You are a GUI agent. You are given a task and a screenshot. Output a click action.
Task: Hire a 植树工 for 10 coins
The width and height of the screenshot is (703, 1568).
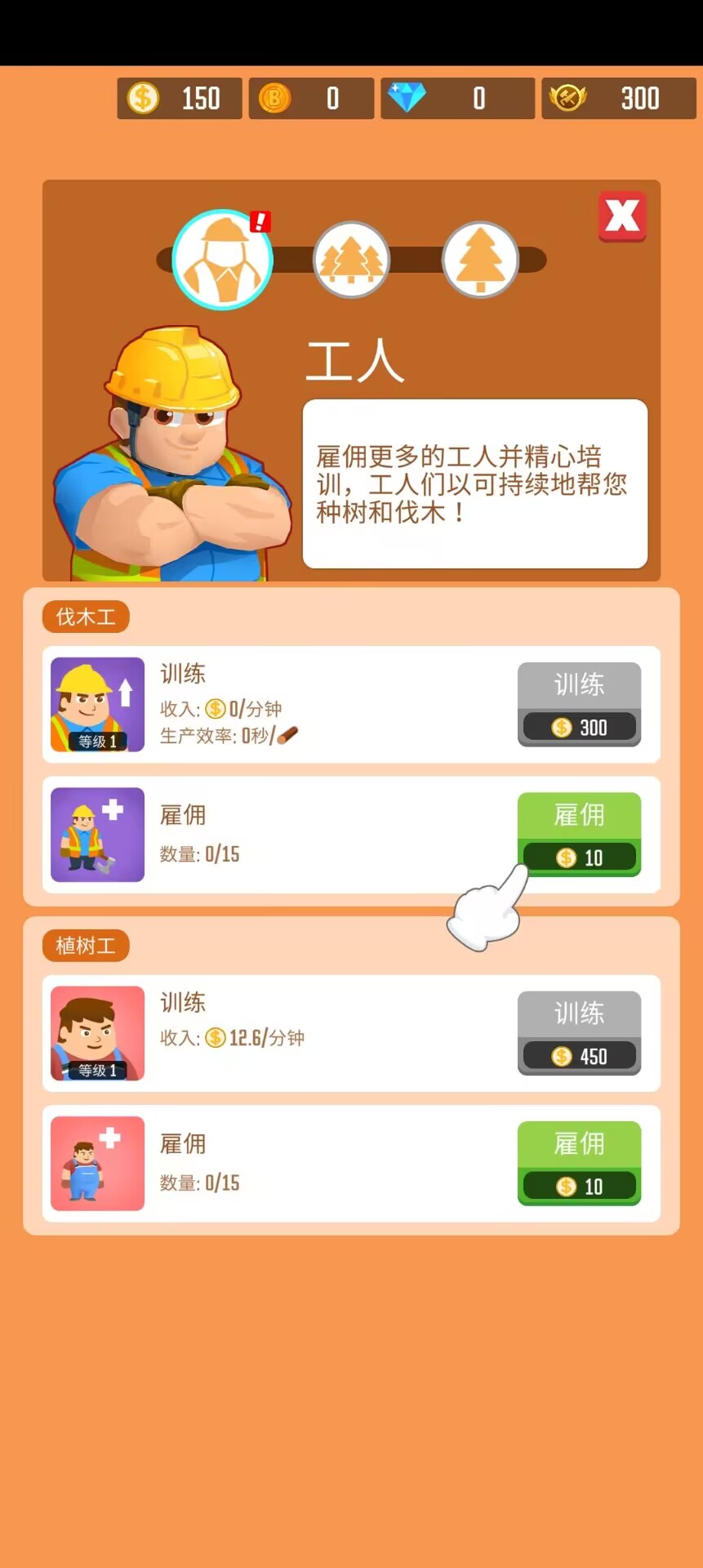[579, 1164]
